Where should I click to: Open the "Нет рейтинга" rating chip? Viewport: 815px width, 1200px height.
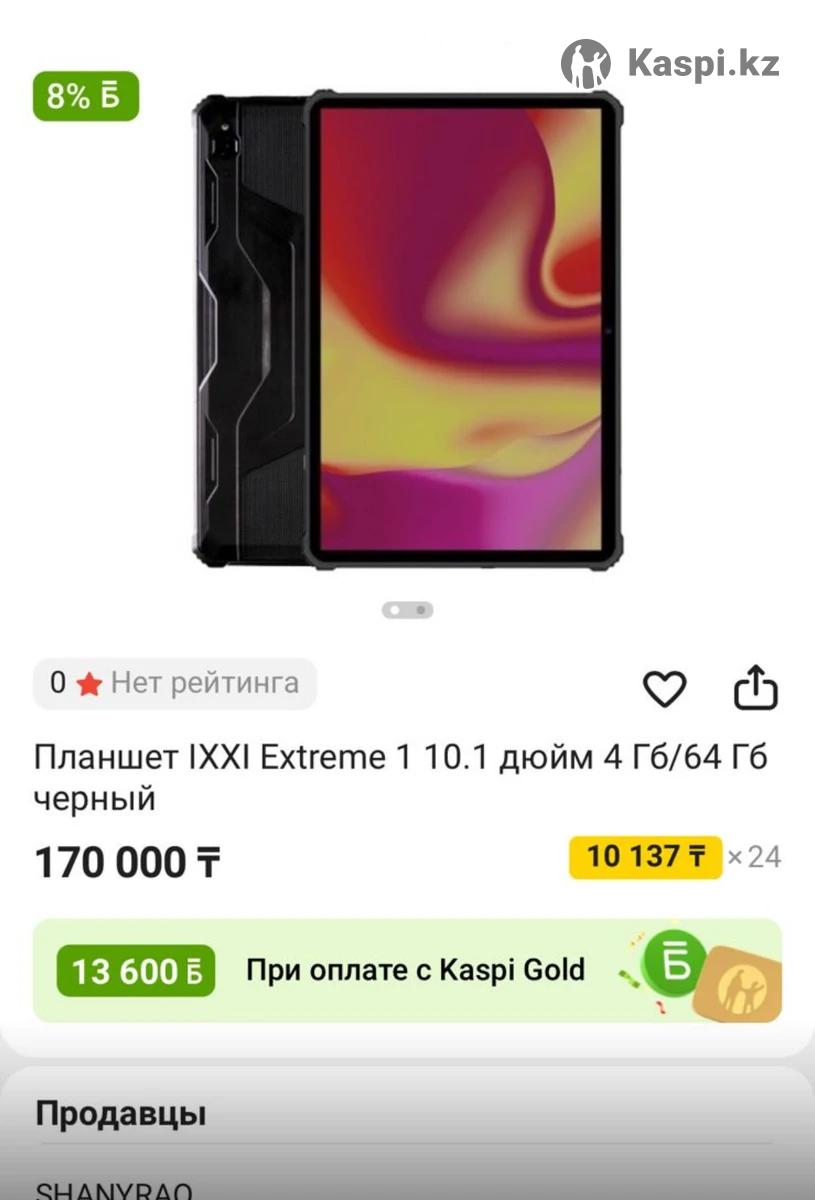175,683
